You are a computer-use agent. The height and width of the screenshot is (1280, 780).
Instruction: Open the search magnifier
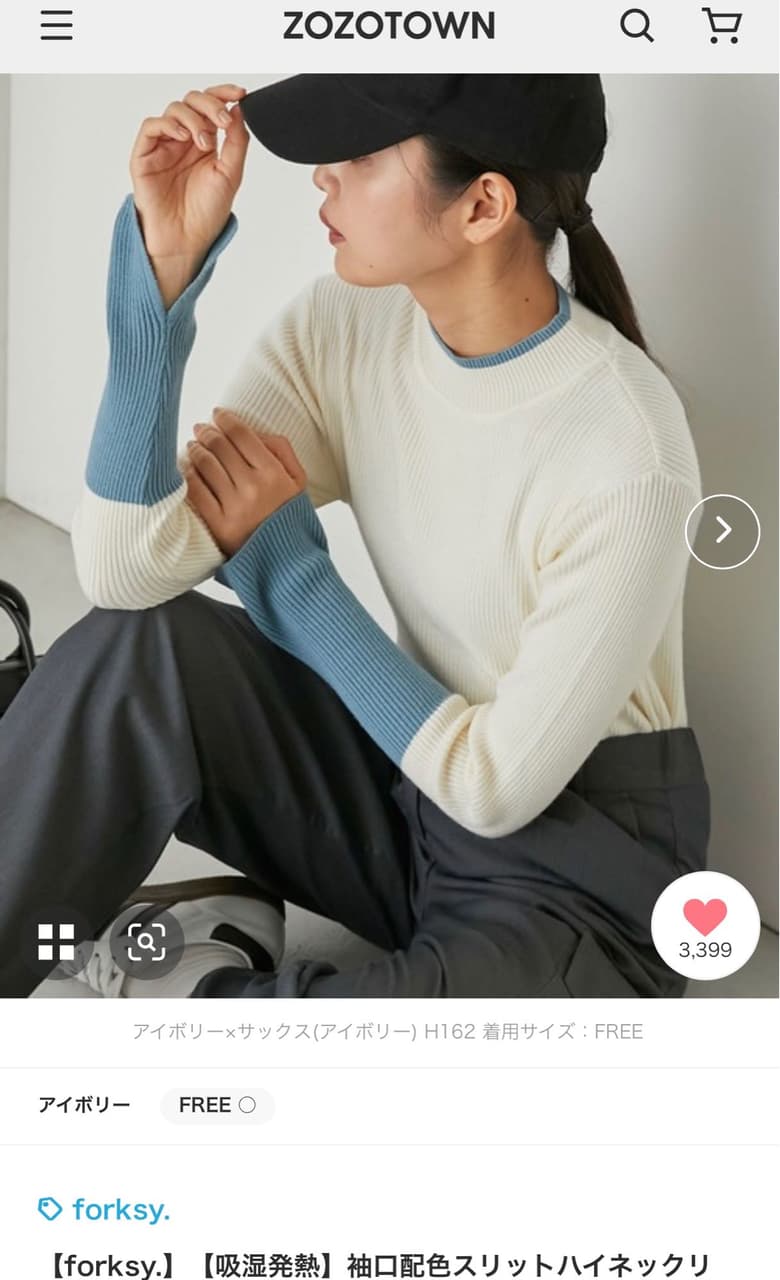(x=637, y=25)
